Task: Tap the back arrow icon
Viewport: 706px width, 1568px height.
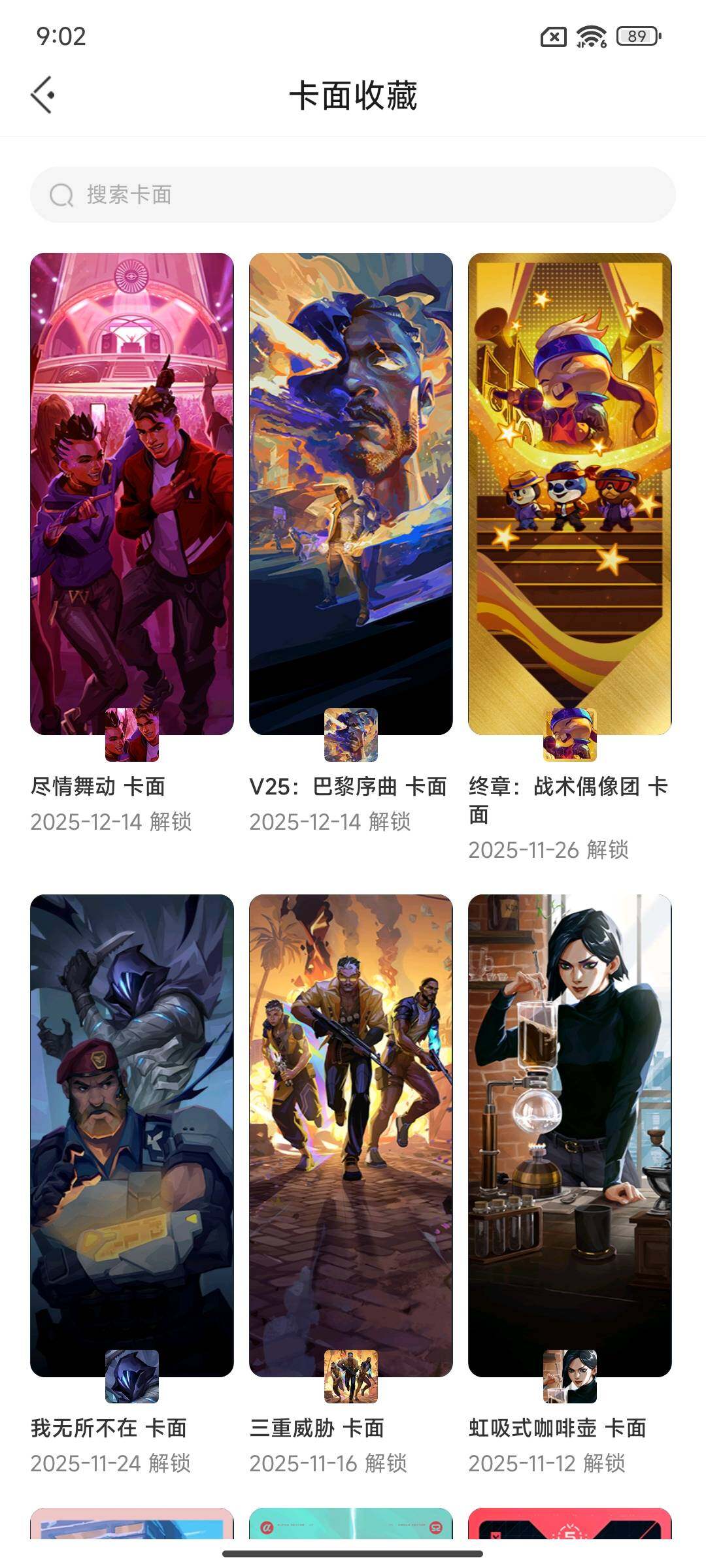Action: pos(43,93)
